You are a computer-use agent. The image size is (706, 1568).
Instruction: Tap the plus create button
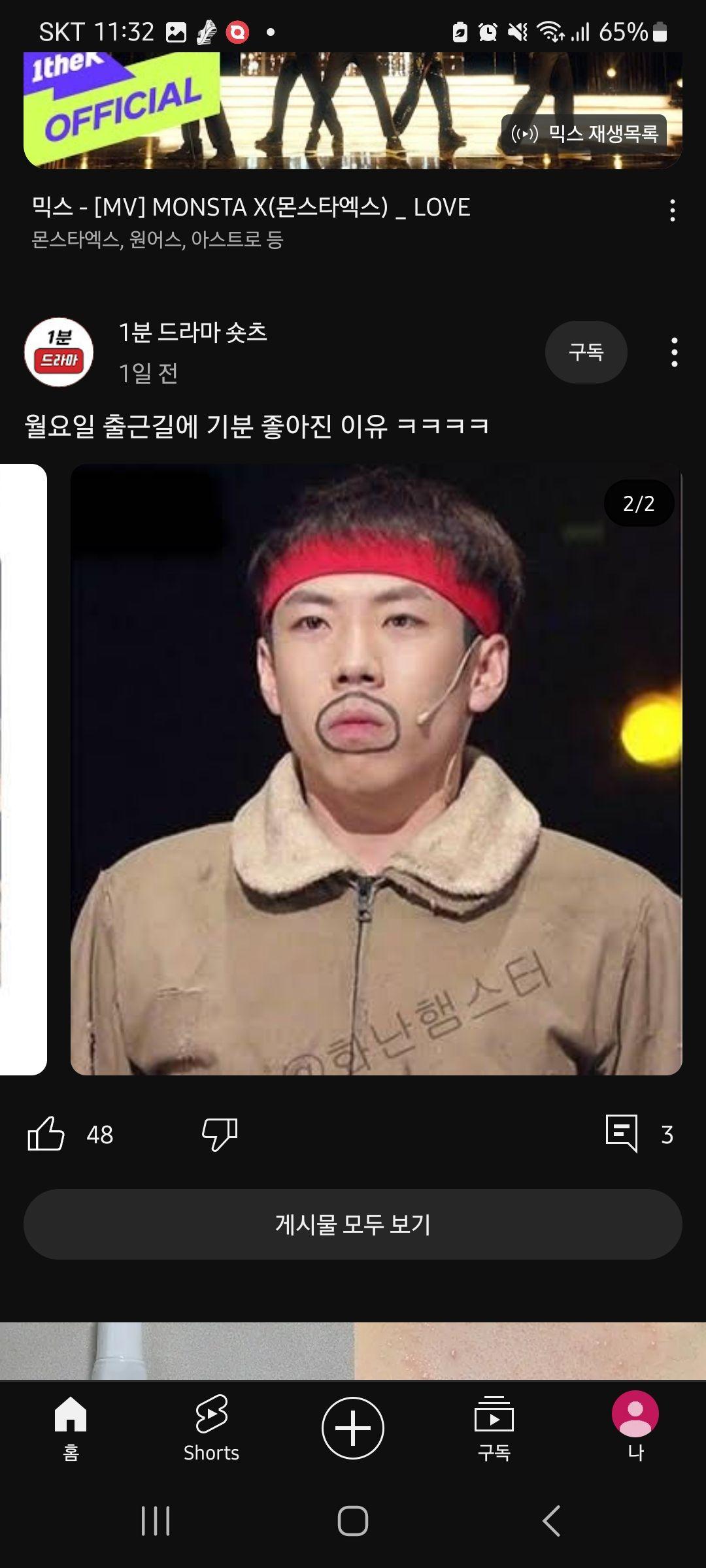pyautogui.click(x=353, y=1428)
